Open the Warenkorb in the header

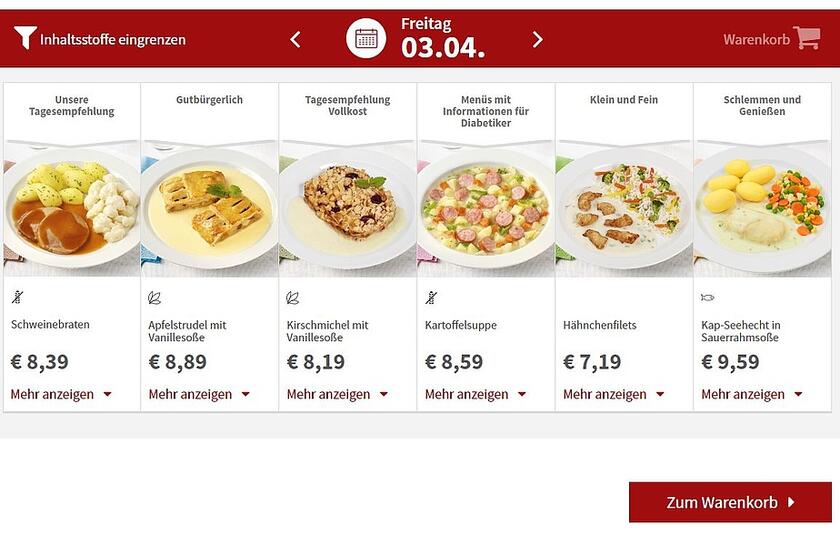tap(771, 39)
